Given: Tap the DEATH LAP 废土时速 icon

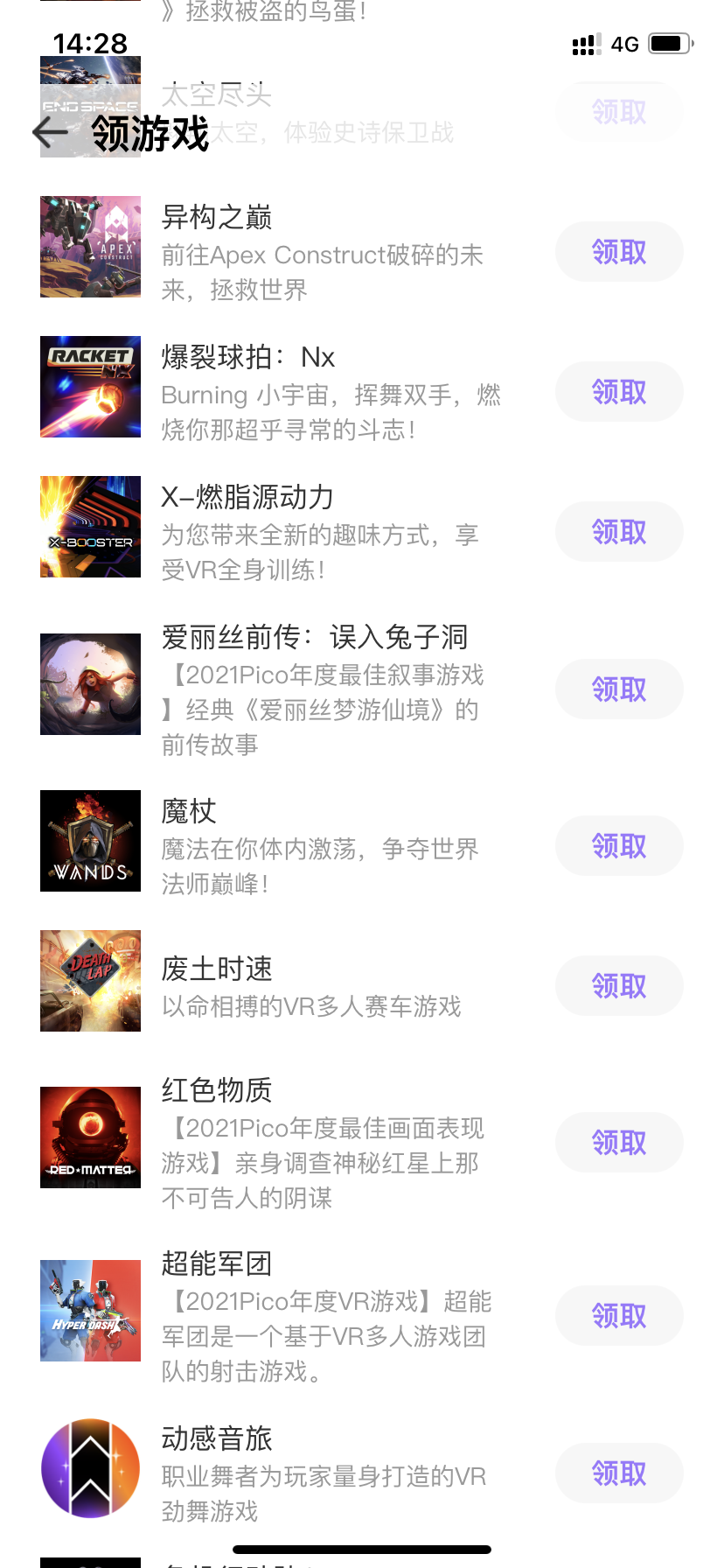Looking at the screenshot, I should coord(90,980).
